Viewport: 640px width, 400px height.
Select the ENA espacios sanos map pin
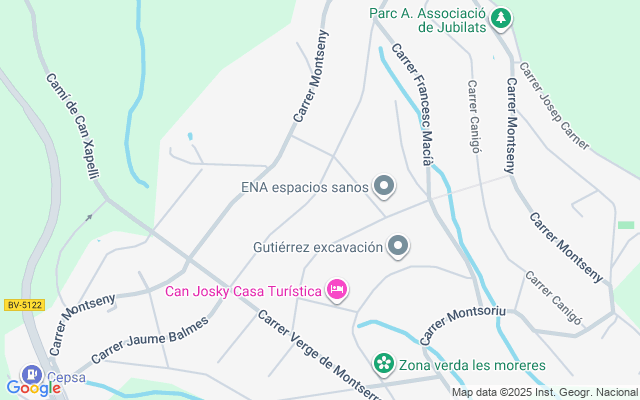point(384,186)
